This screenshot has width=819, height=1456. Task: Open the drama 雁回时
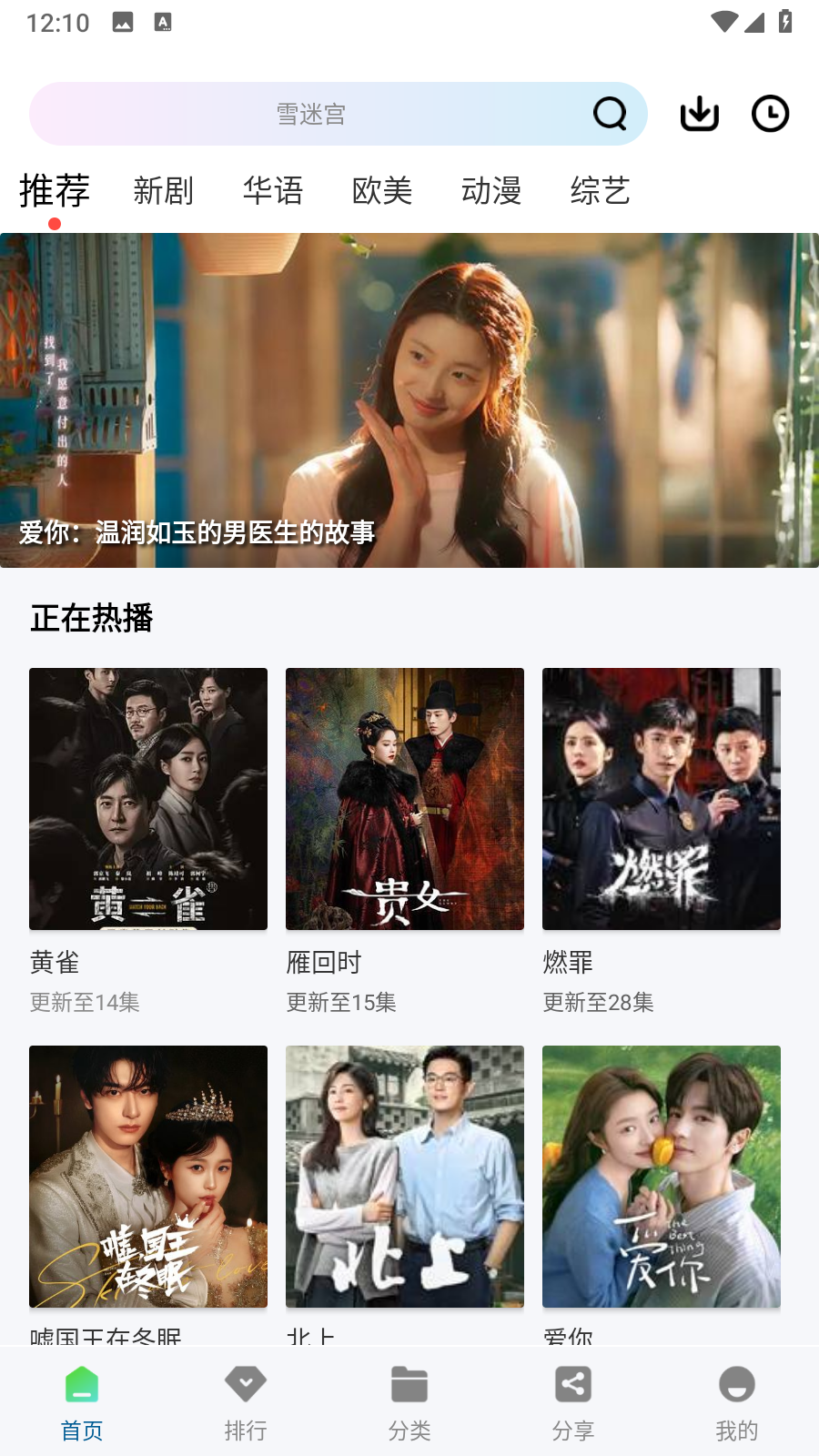[405, 799]
